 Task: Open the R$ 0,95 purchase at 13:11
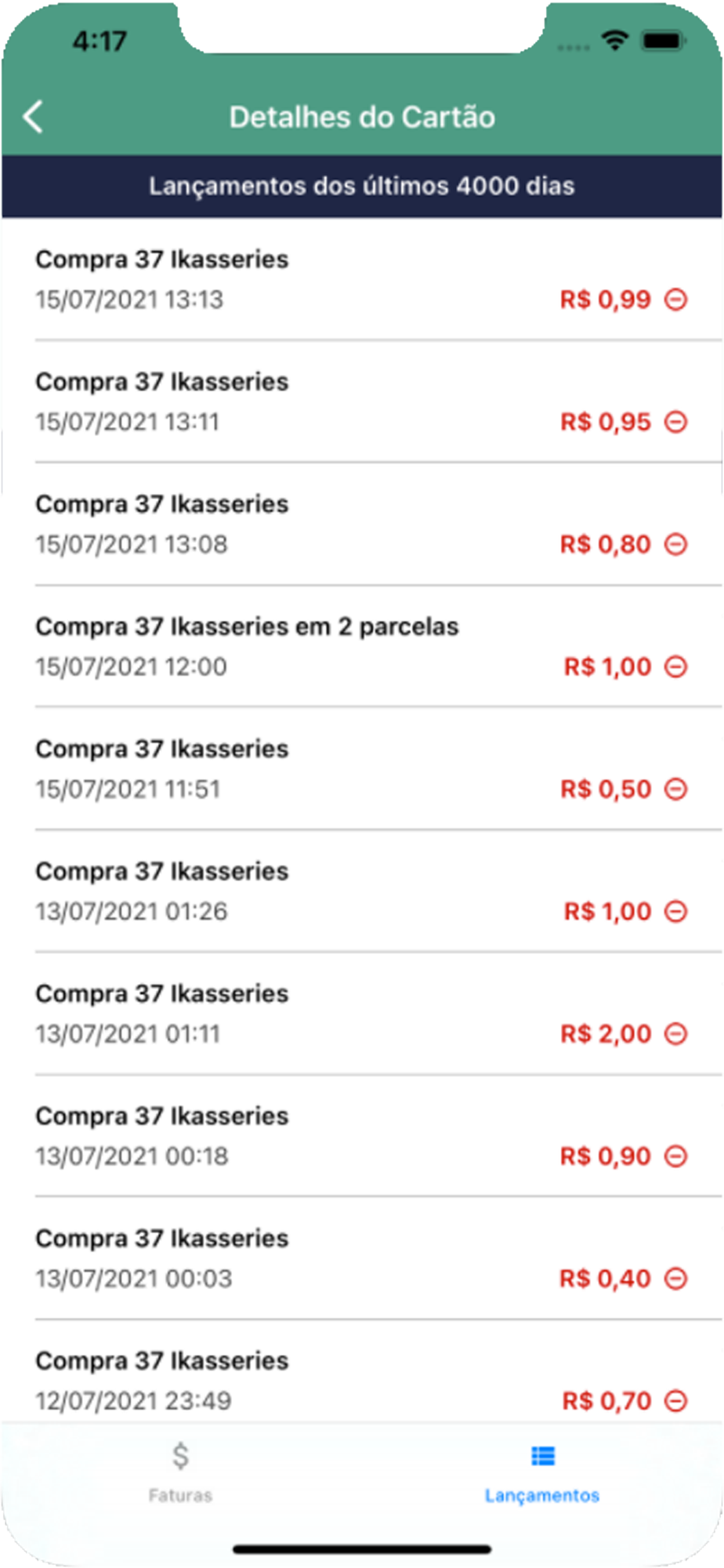(362, 402)
